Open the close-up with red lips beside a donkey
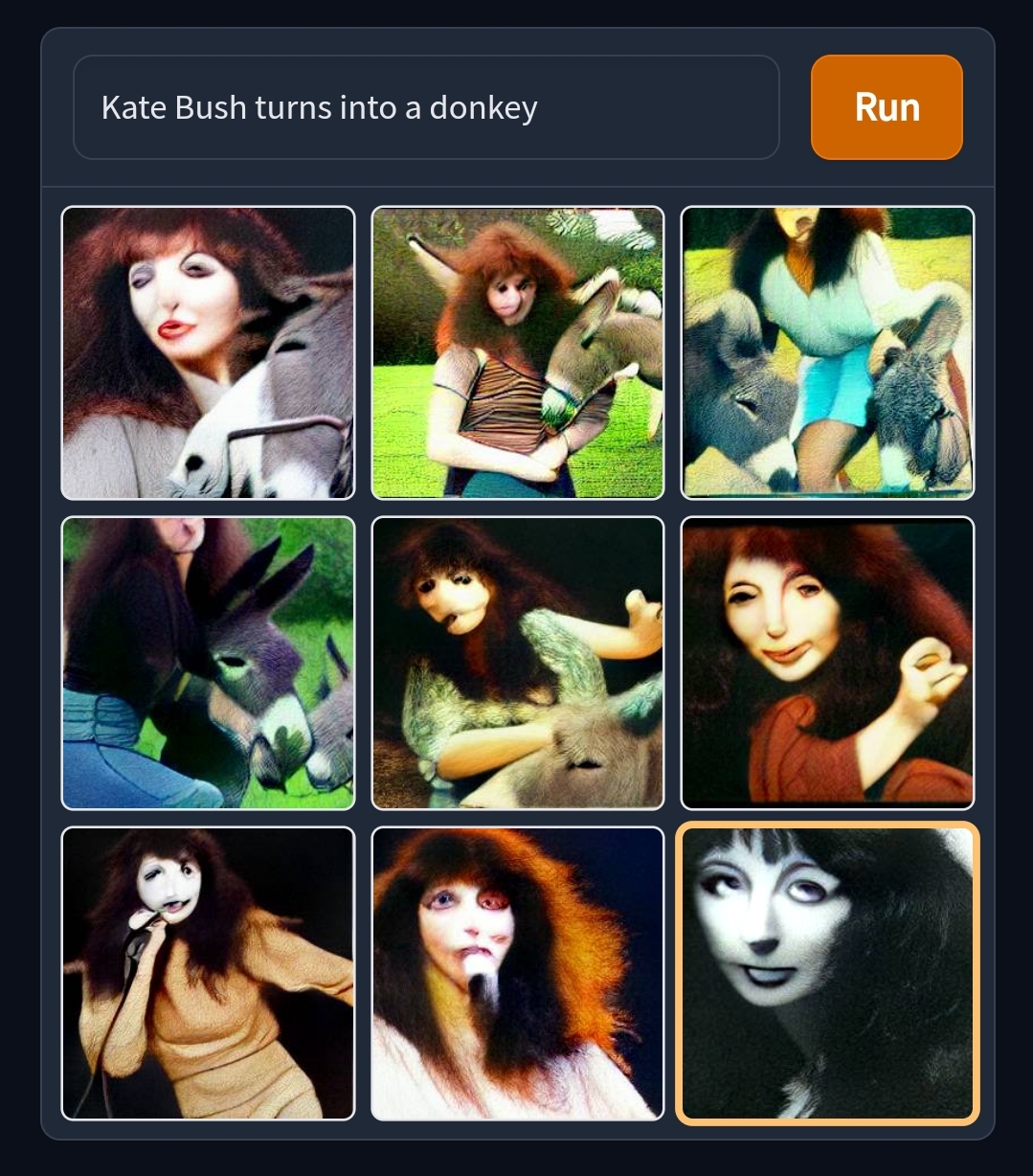The image size is (1033, 1176). click(208, 353)
